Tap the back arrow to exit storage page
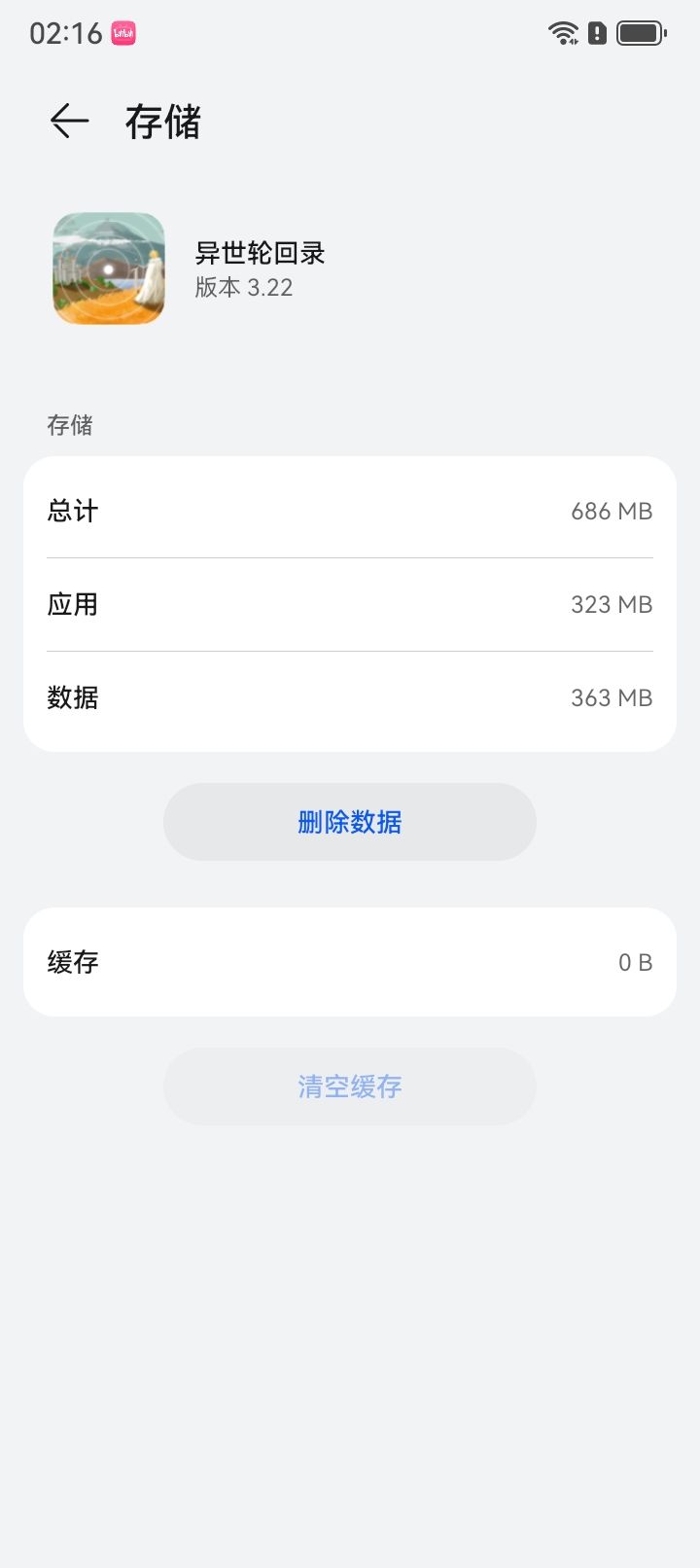 [x=68, y=121]
